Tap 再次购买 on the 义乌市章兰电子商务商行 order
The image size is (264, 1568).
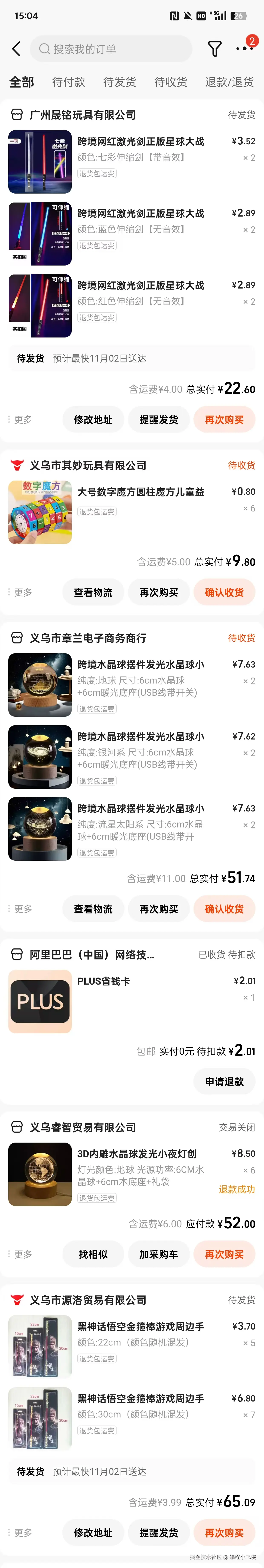[x=159, y=909]
